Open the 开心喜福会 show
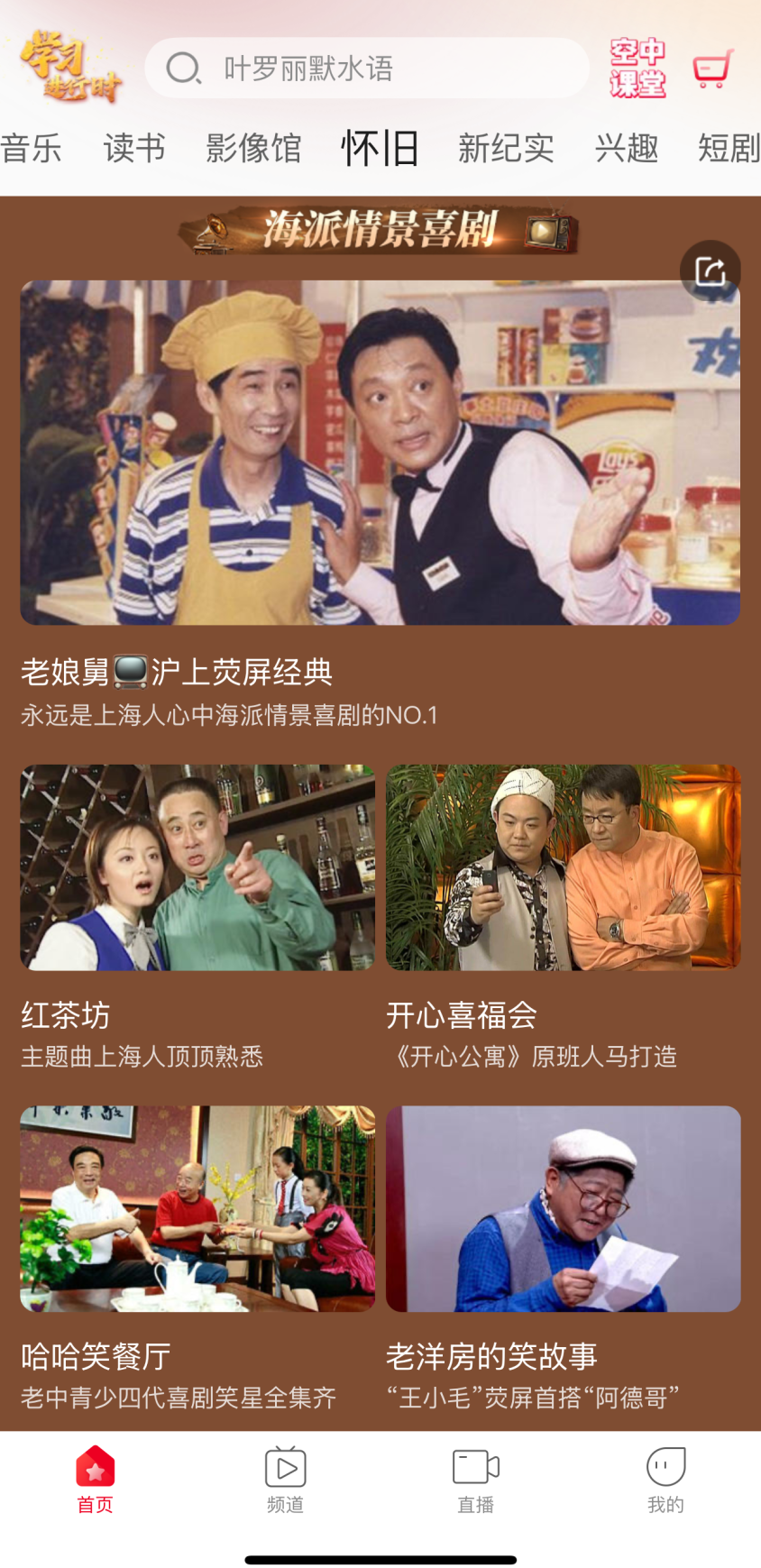The image size is (761, 1568). pos(563,867)
